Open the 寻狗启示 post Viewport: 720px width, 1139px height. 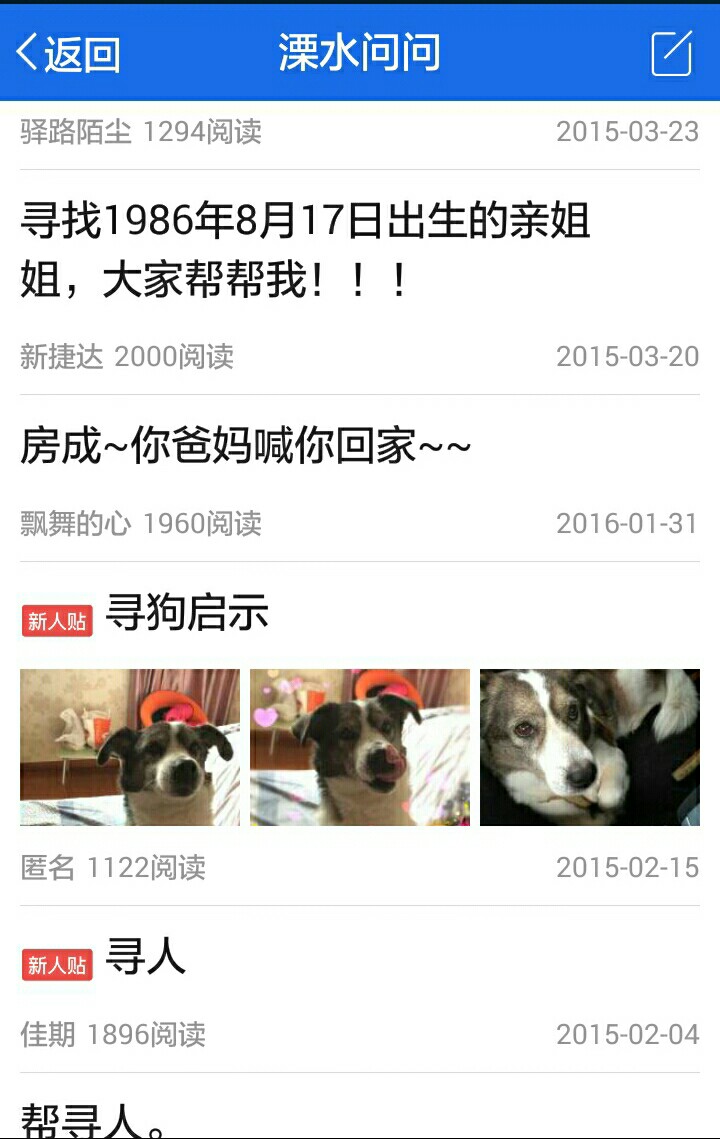point(187,613)
